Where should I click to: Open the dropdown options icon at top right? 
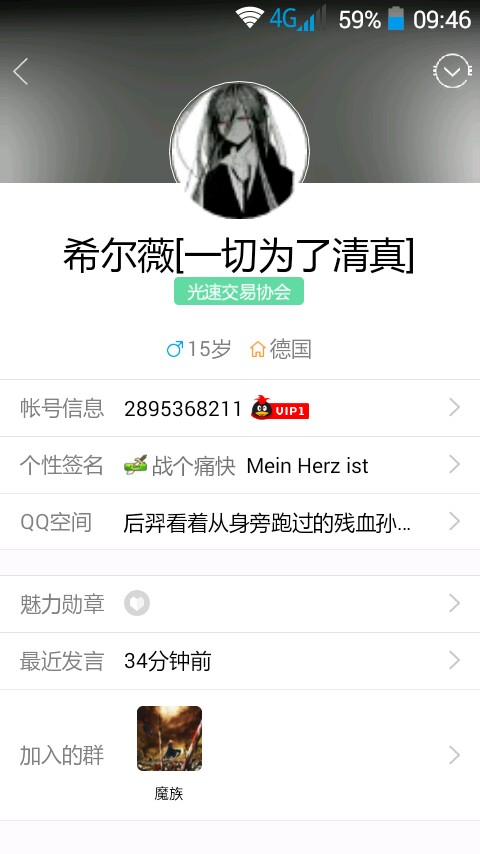click(452, 71)
